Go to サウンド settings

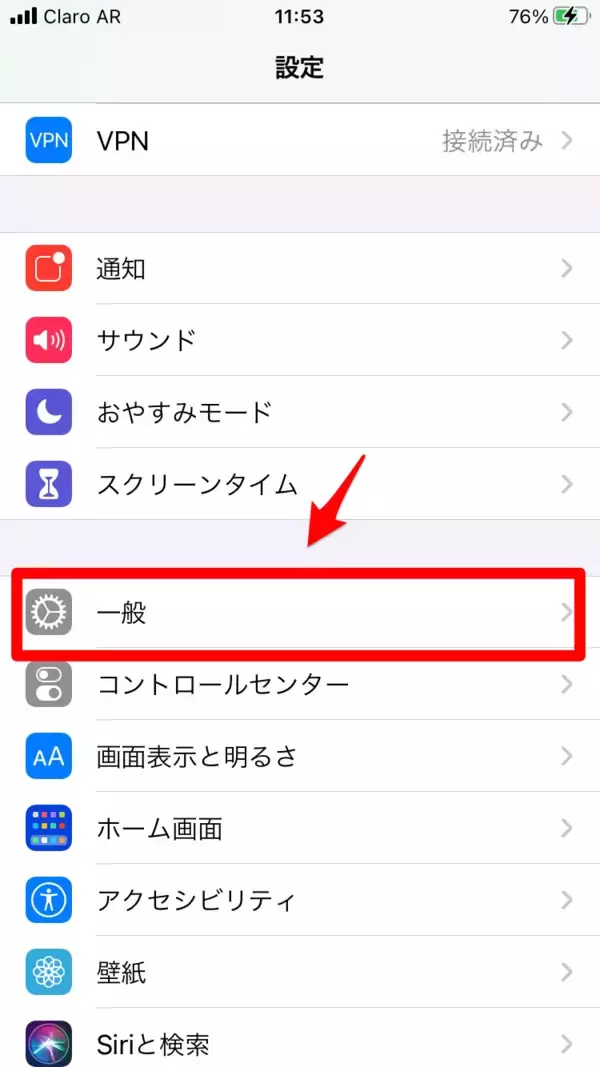click(x=300, y=340)
